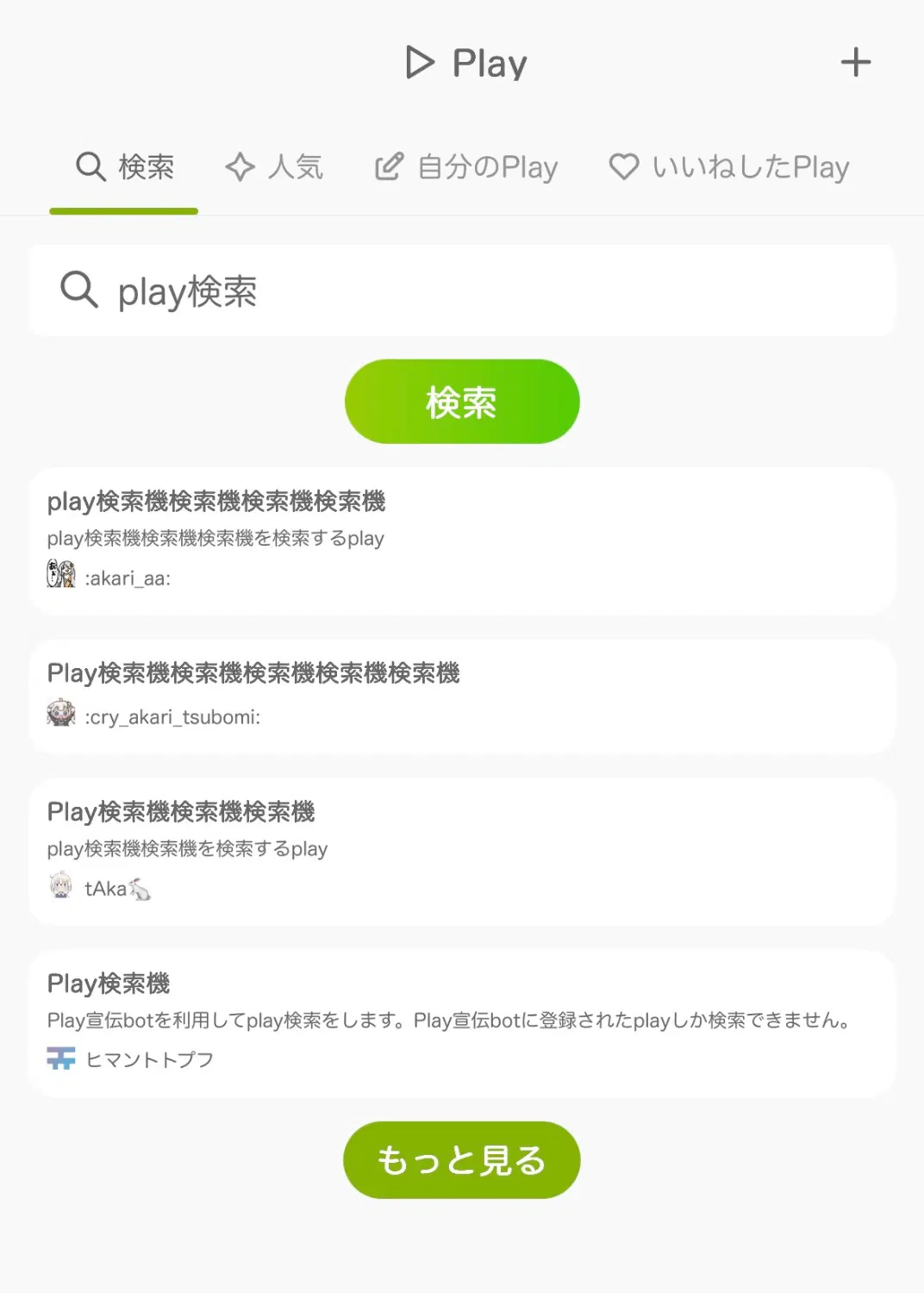Image resolution: width=924 pixels, height=1293 pixels.
Task: Switch to the 自分のPlay tab
Action: pyautogui.click(x=465, y=166)
